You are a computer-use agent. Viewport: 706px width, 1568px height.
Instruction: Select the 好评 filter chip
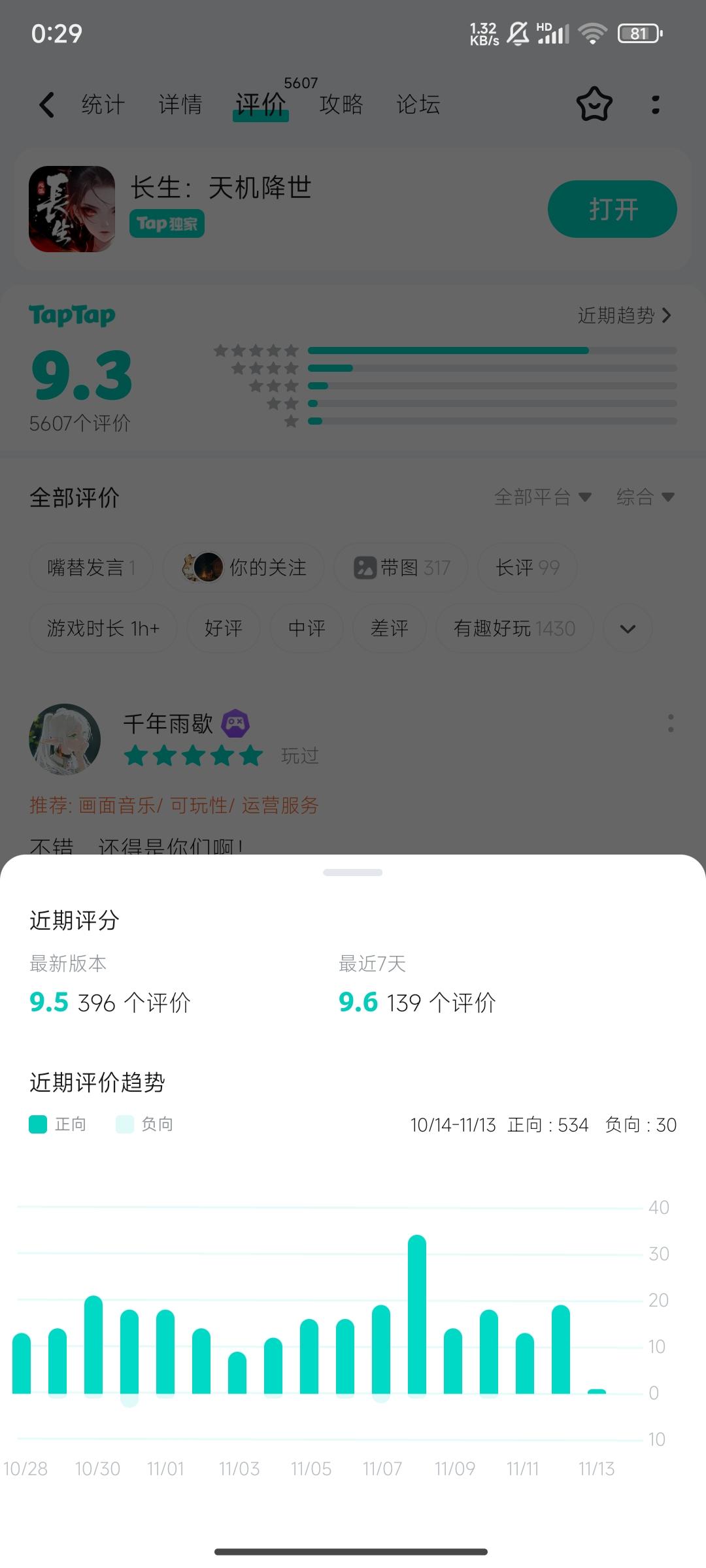click(223, 628)
